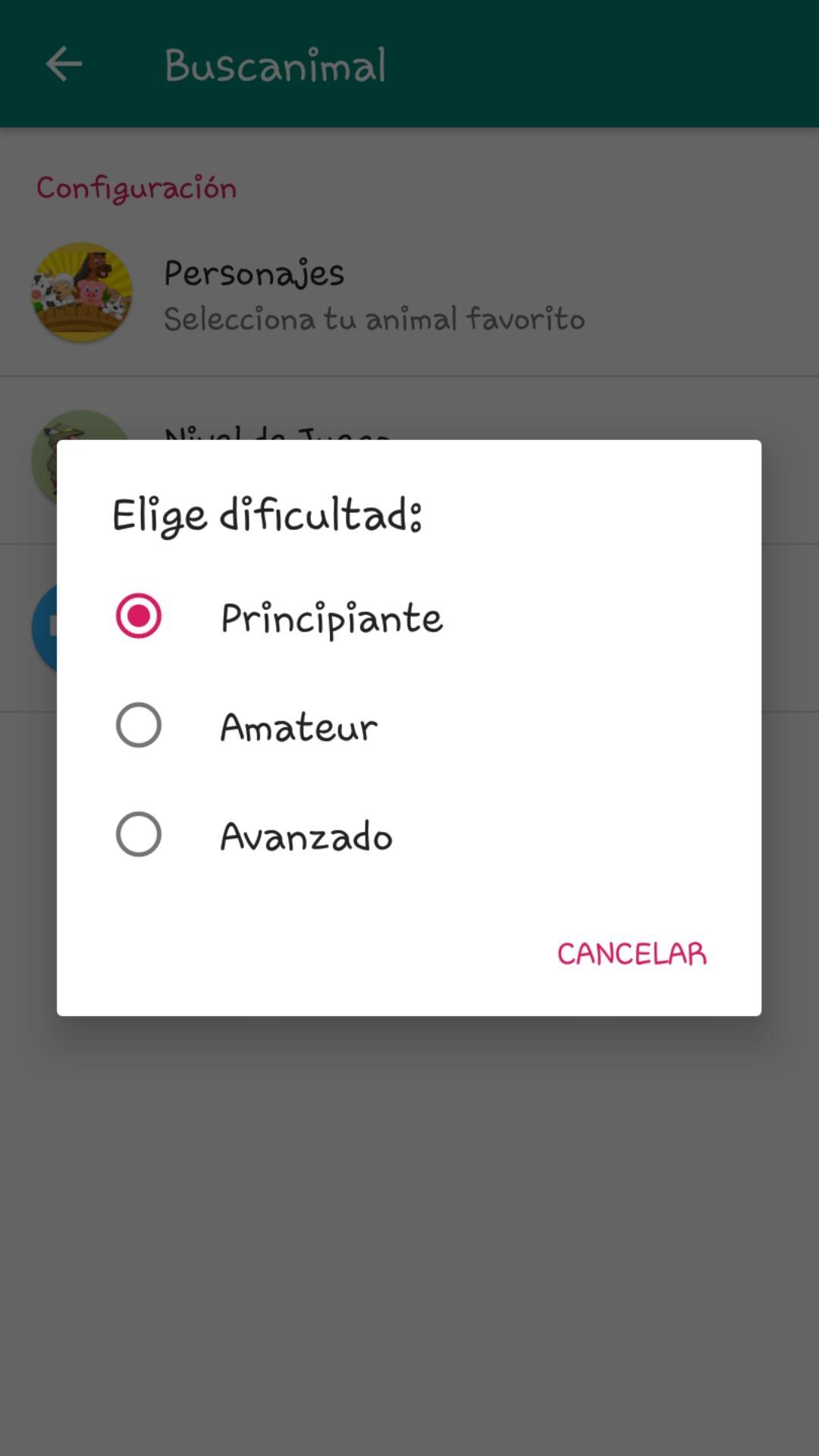This screenshot has height=1456, width=819.
Task: Select the Principiante difficulty option
Action: point(409,617)
